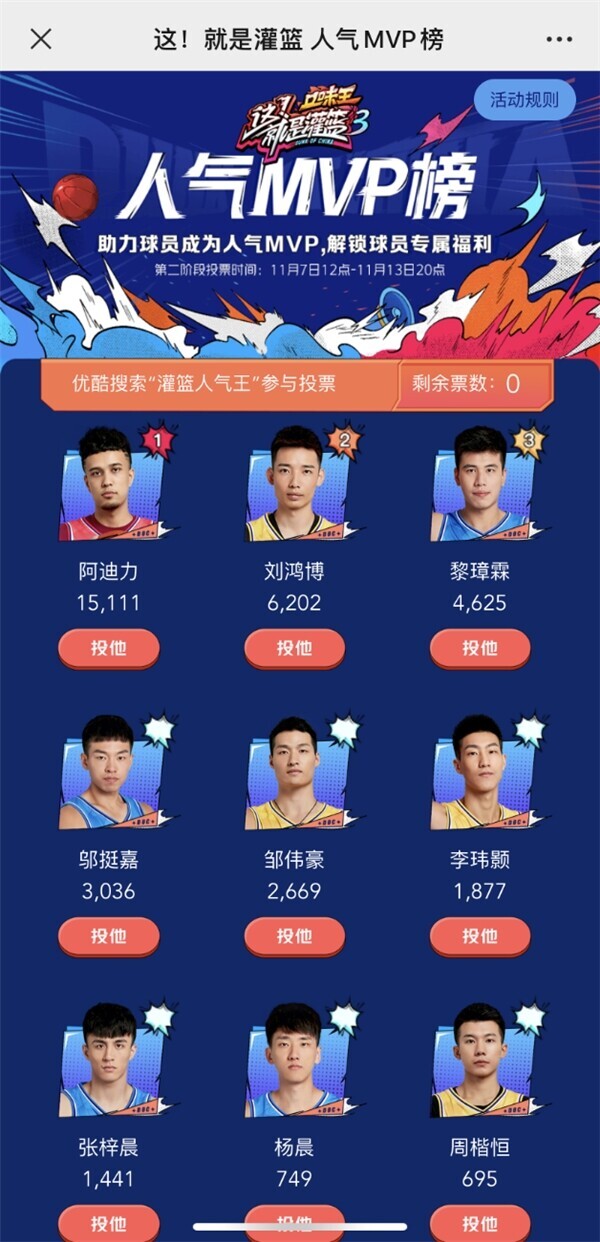Vote for 李玮颢 with 投他

point(480,936)
